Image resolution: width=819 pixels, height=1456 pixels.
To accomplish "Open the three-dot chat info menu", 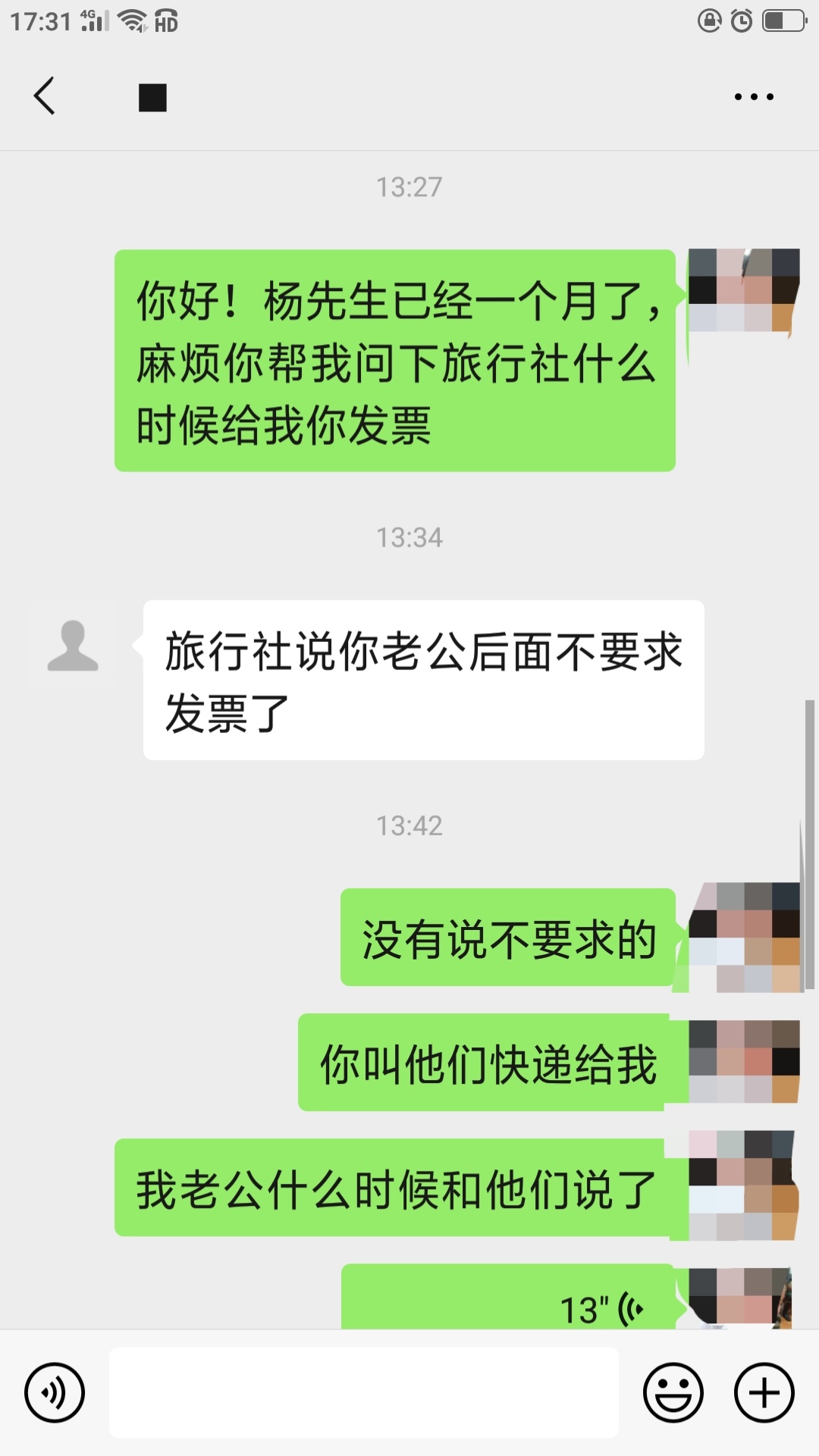I will pos(753,96).
